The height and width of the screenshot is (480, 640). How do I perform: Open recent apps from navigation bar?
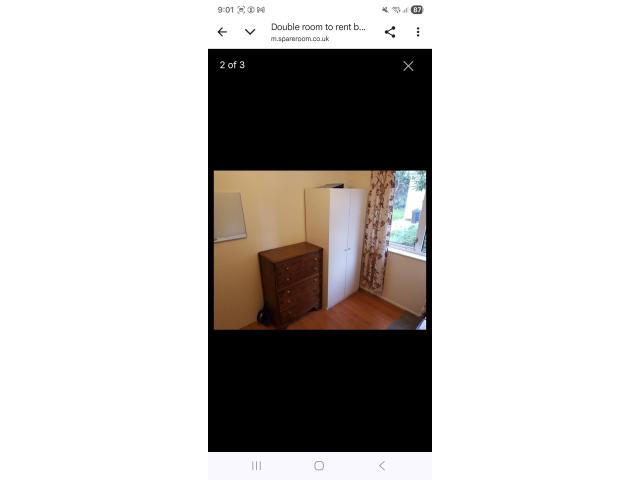click(256, 466)
